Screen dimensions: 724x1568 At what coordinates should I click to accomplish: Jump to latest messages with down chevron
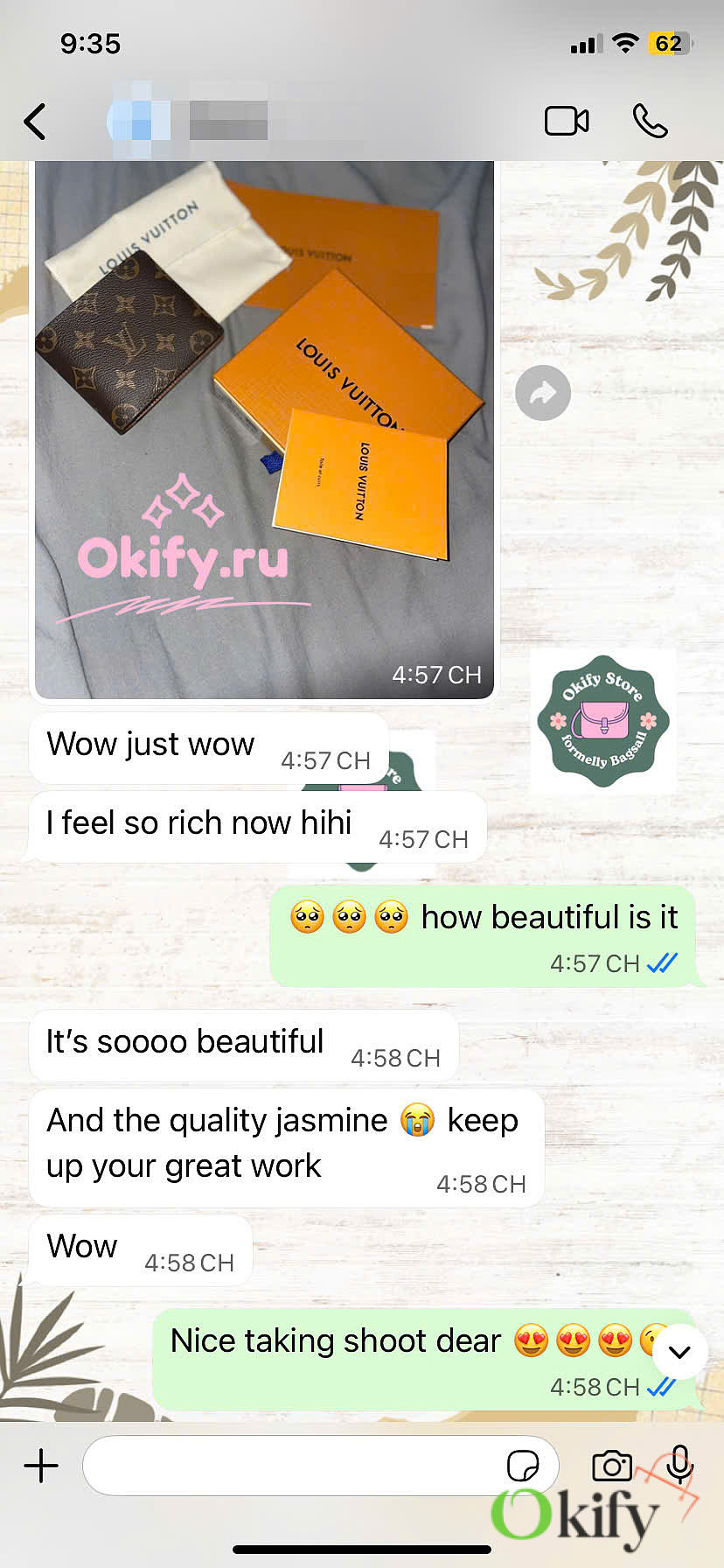[679, 1352]
